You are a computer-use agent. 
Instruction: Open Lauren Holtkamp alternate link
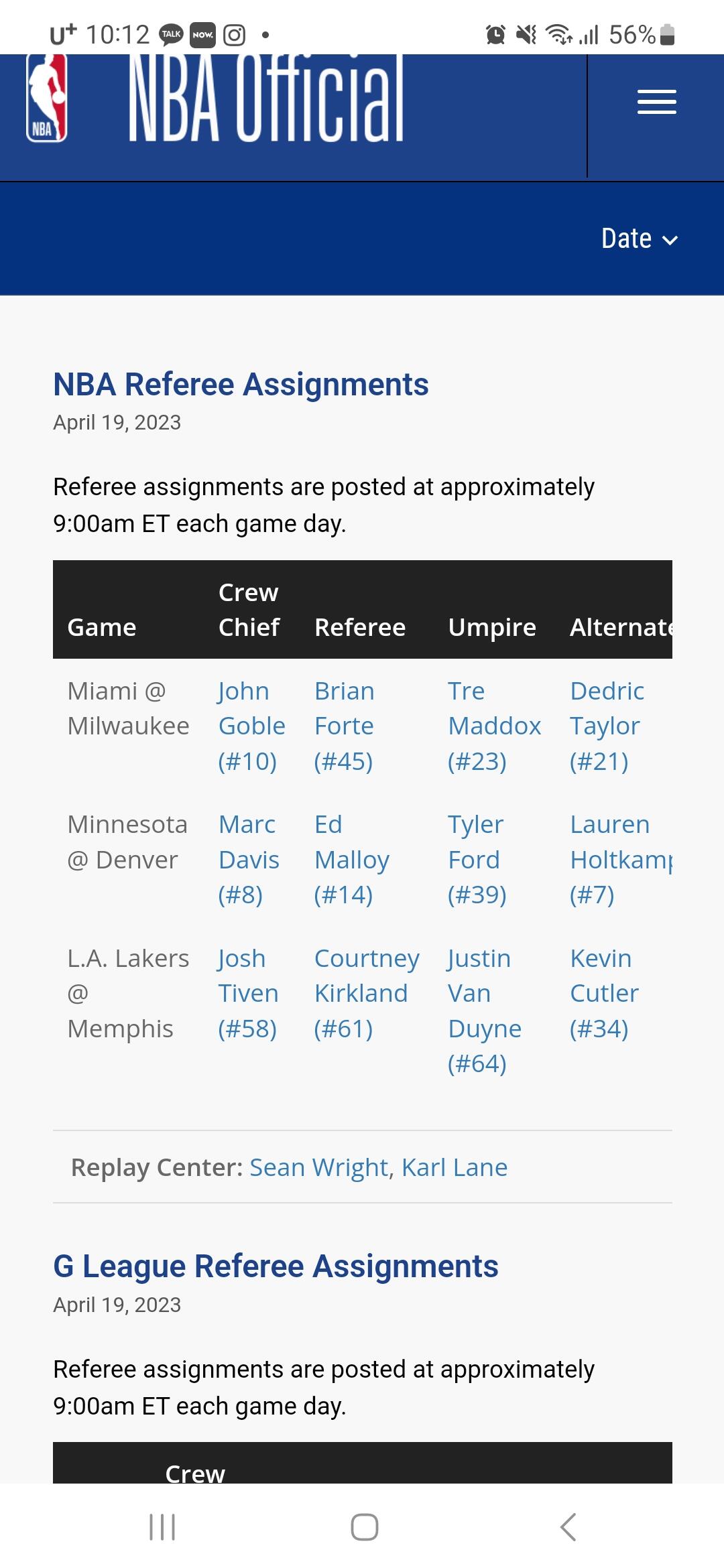tap(620, 859)
